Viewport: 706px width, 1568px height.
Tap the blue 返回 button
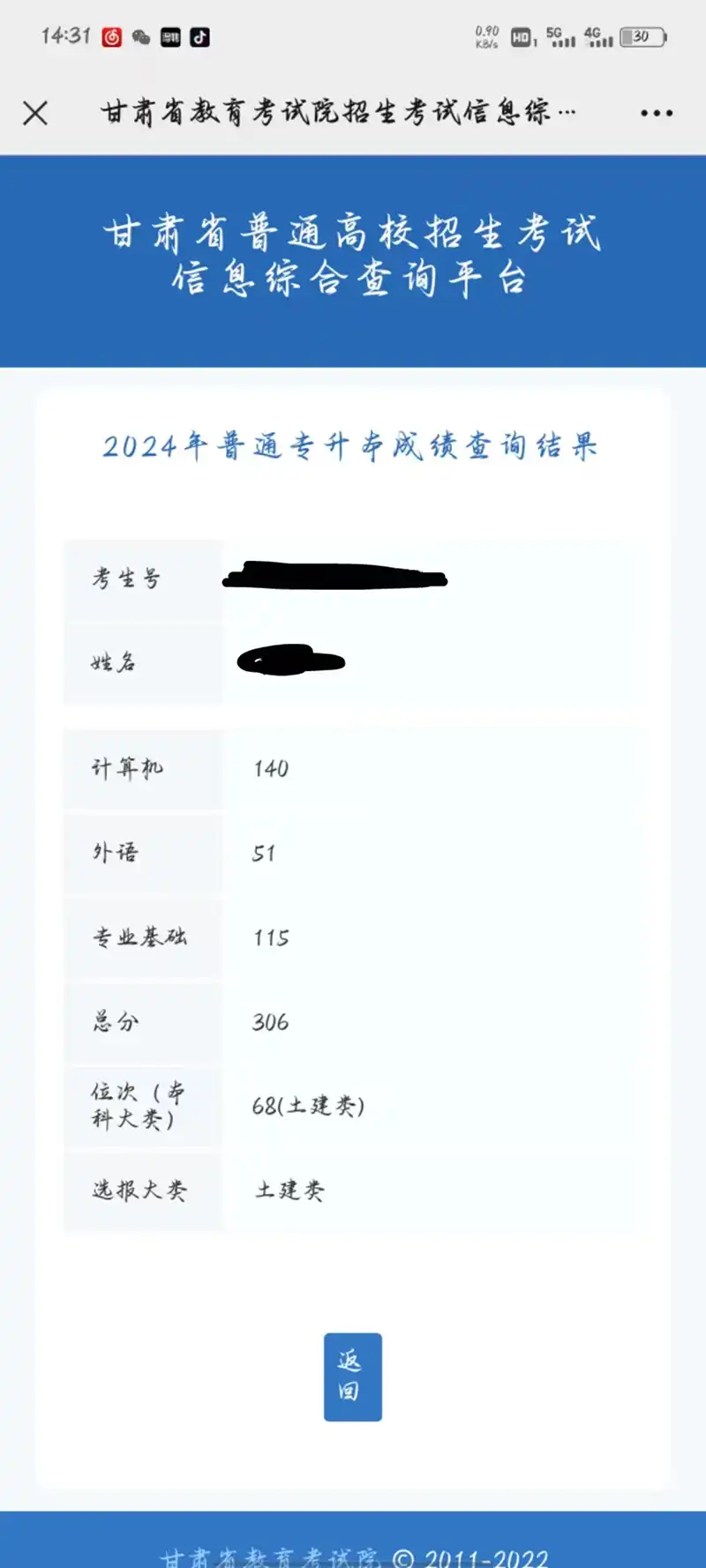coord(352,1376)
